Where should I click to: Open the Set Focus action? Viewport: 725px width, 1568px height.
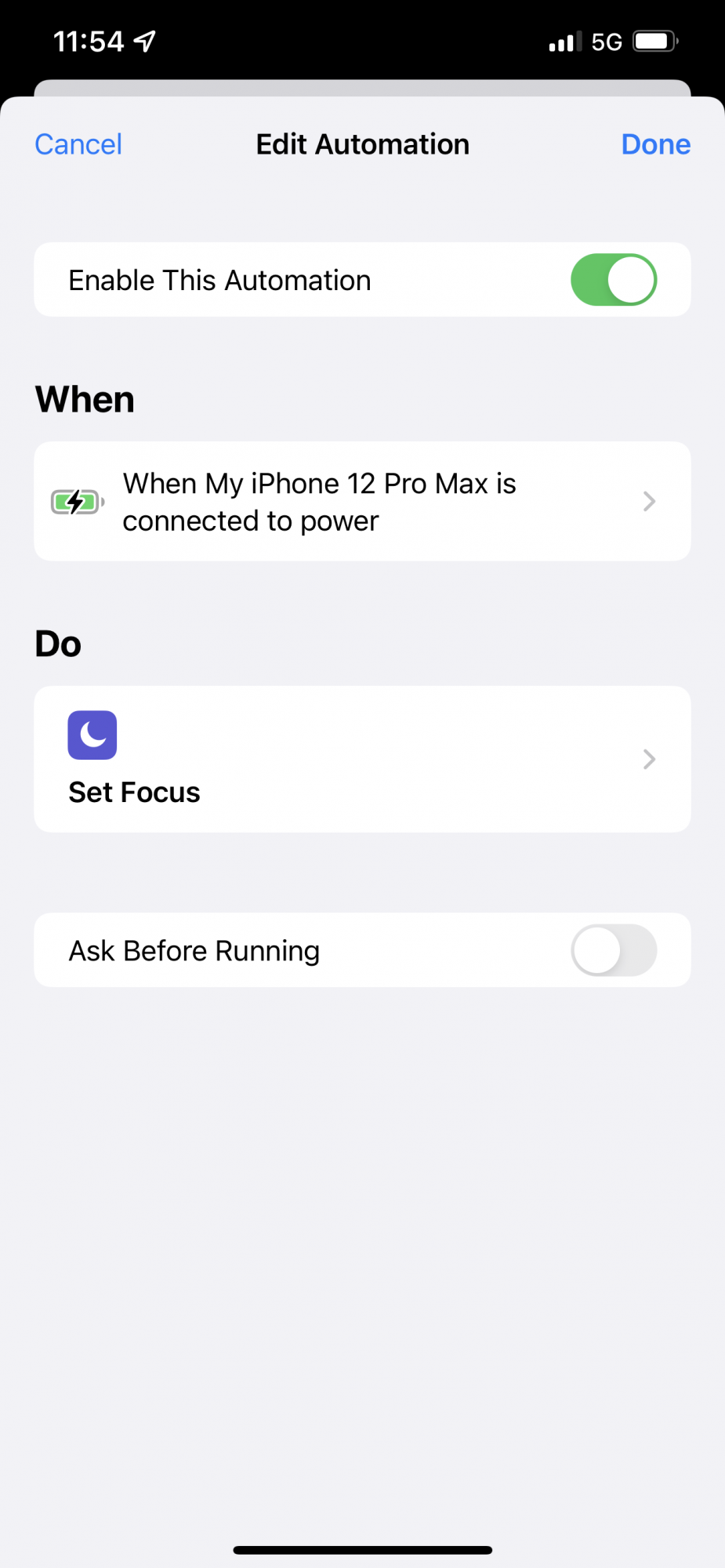pos(362,759)
